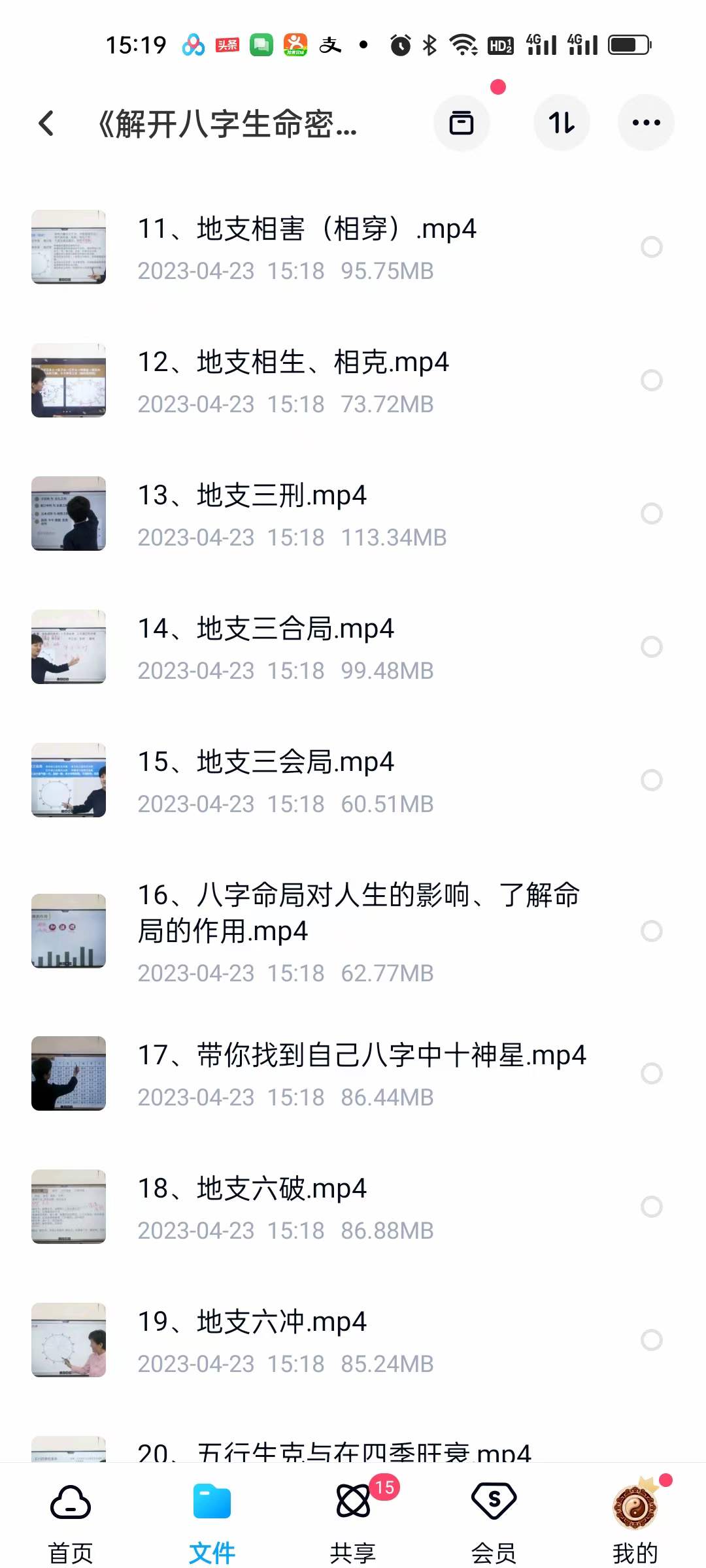Open the sort order selector
706x1568 pixels.
point(562,123)
